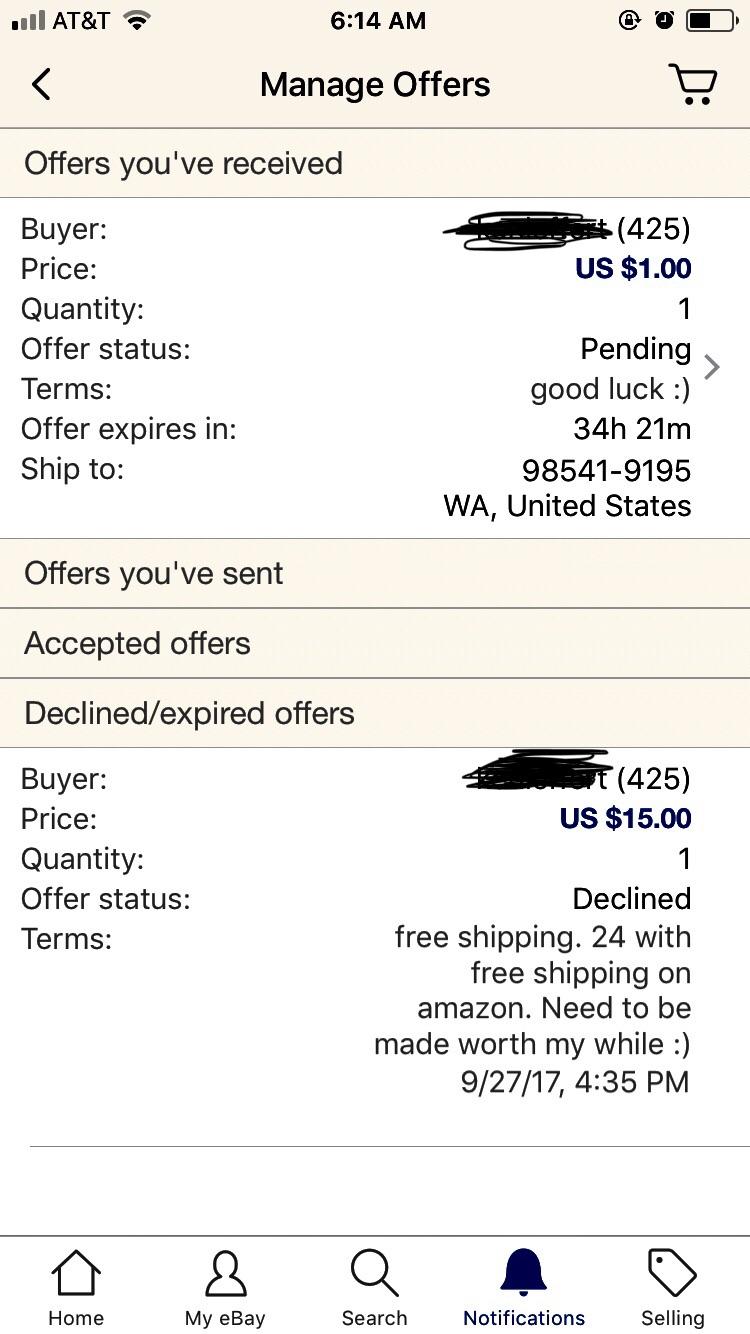
Task: Open the Notifications bell
Action: point(523,1285)
